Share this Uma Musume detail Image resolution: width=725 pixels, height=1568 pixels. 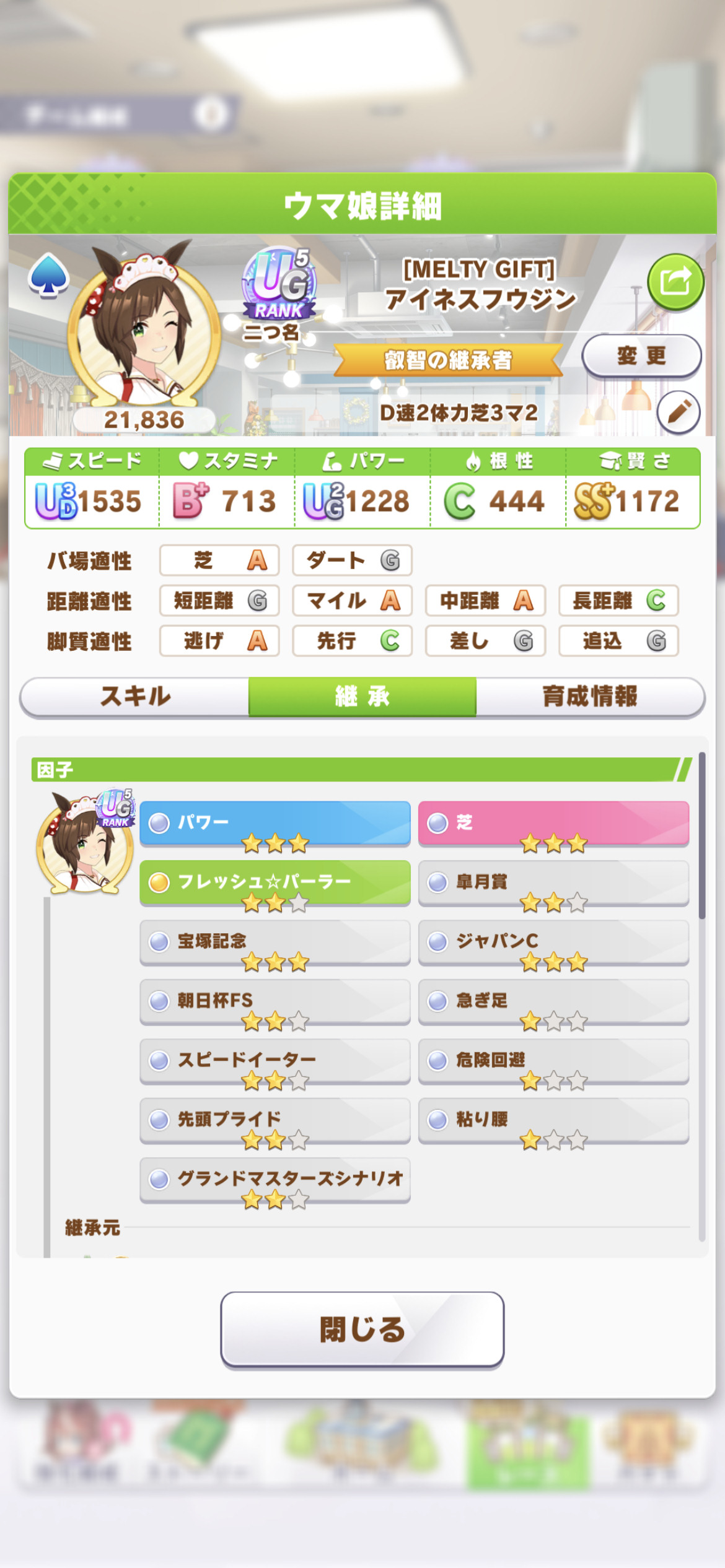[x=675, y=282]
